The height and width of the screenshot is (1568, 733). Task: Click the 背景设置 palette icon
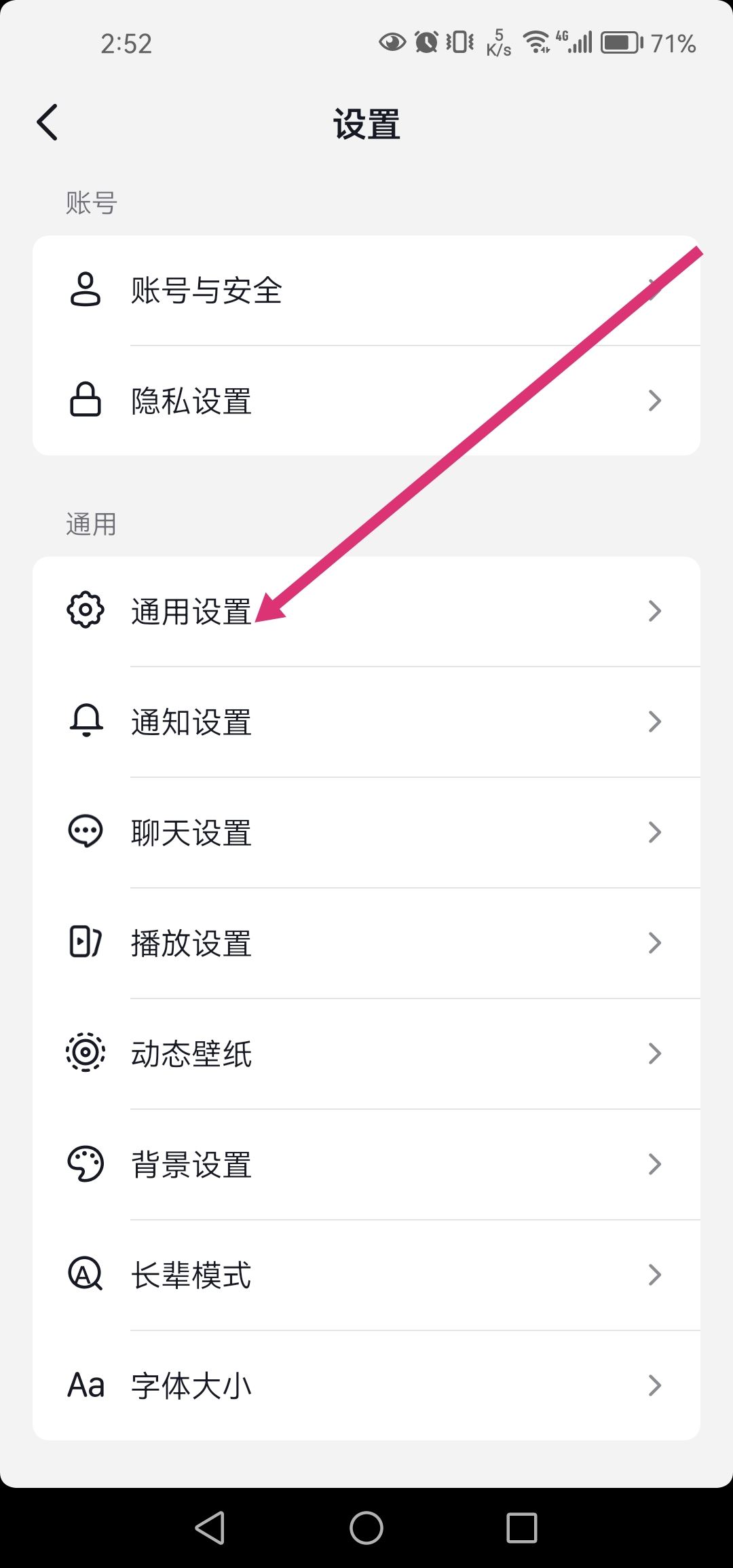85,1163
